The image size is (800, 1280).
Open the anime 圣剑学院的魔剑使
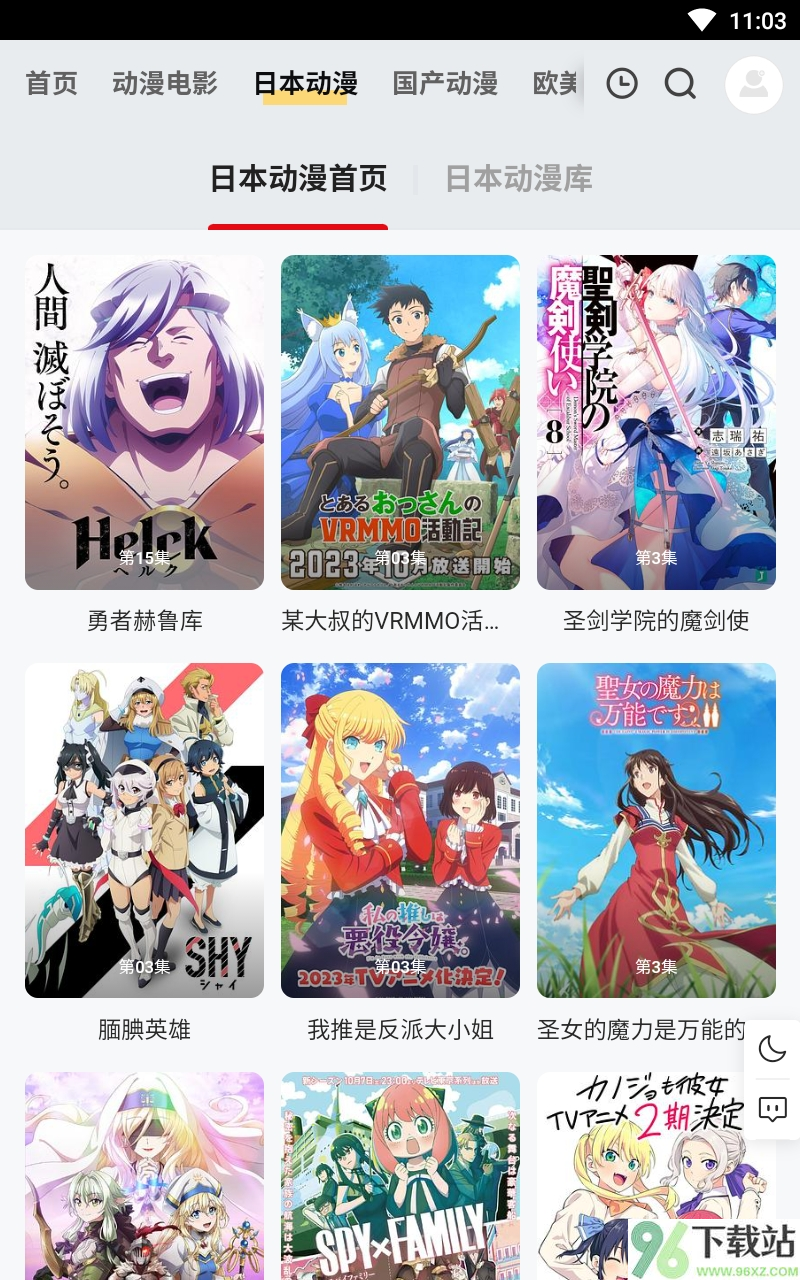pos(656,422)
